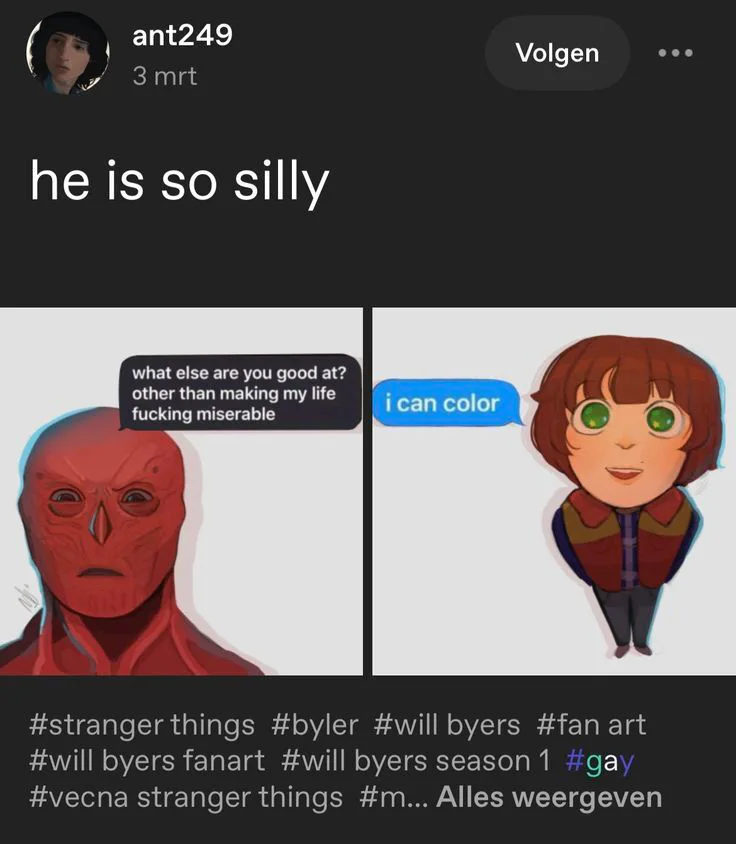Viewport: 736px width, 844px height.
Task: Open the #byler hashtag
Action: pos(315,724)
